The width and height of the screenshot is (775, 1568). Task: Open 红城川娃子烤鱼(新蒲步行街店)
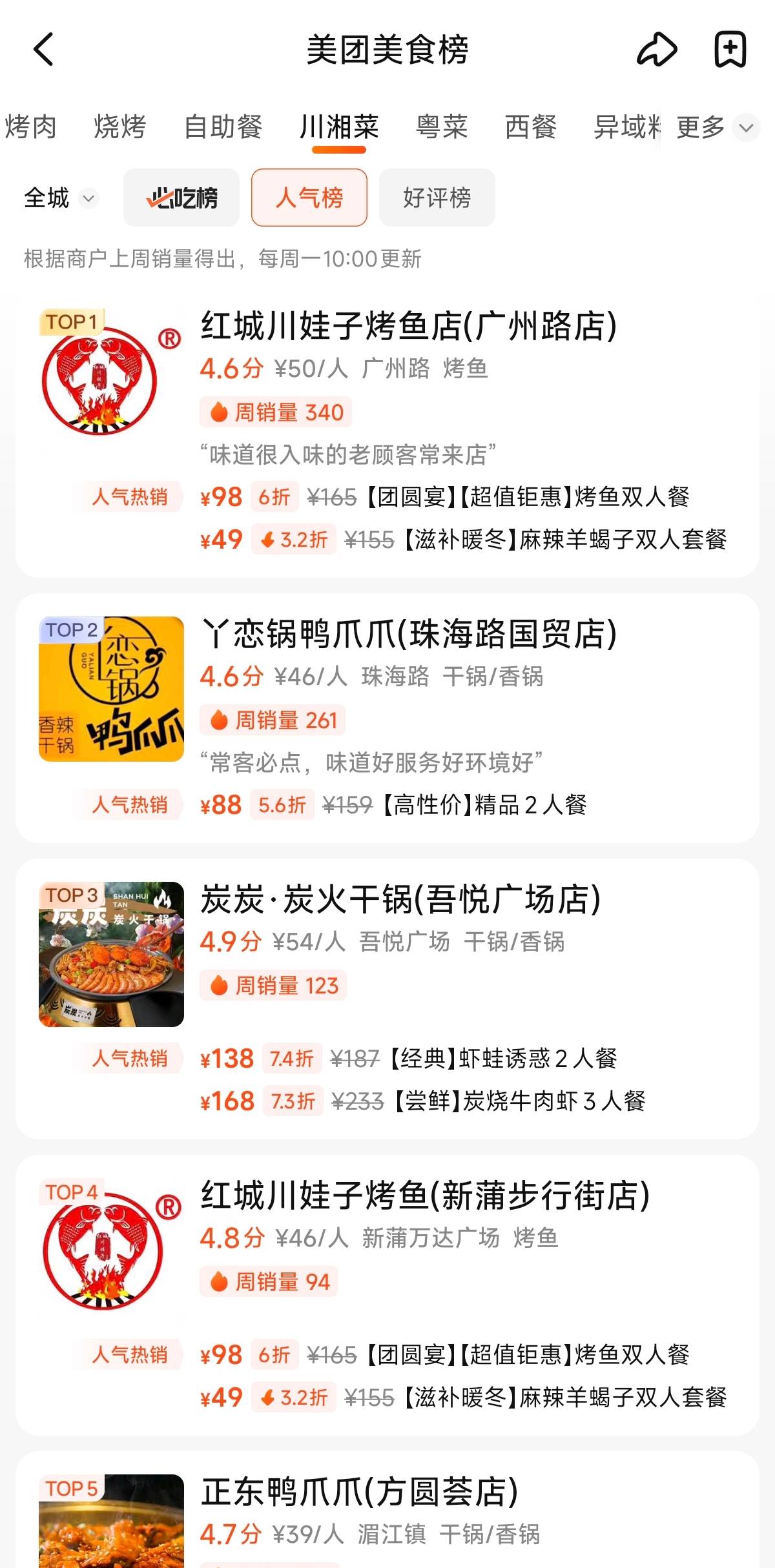point(425,1196)
